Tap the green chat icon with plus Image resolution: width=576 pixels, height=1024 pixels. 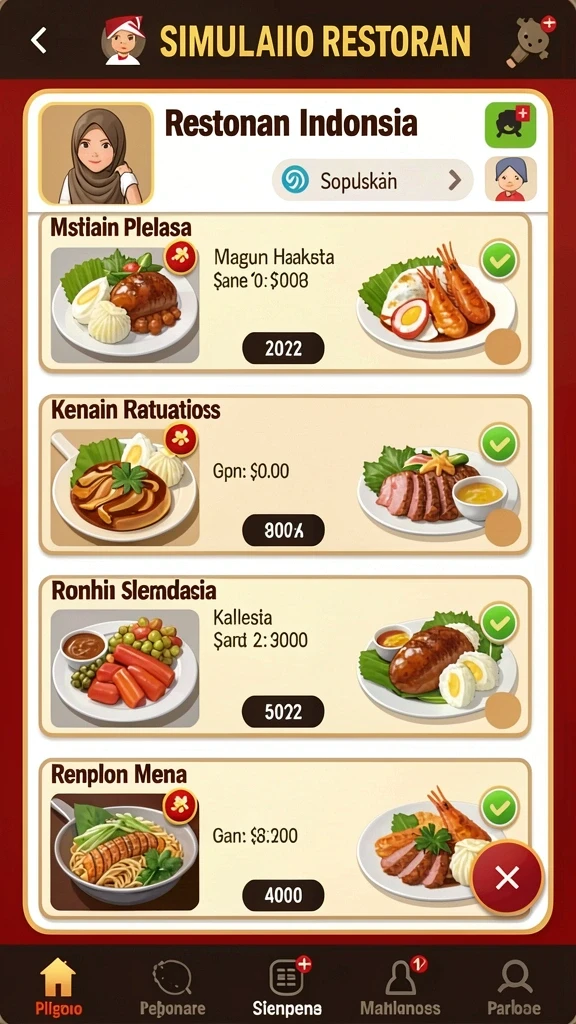click(x=510, y=125)
